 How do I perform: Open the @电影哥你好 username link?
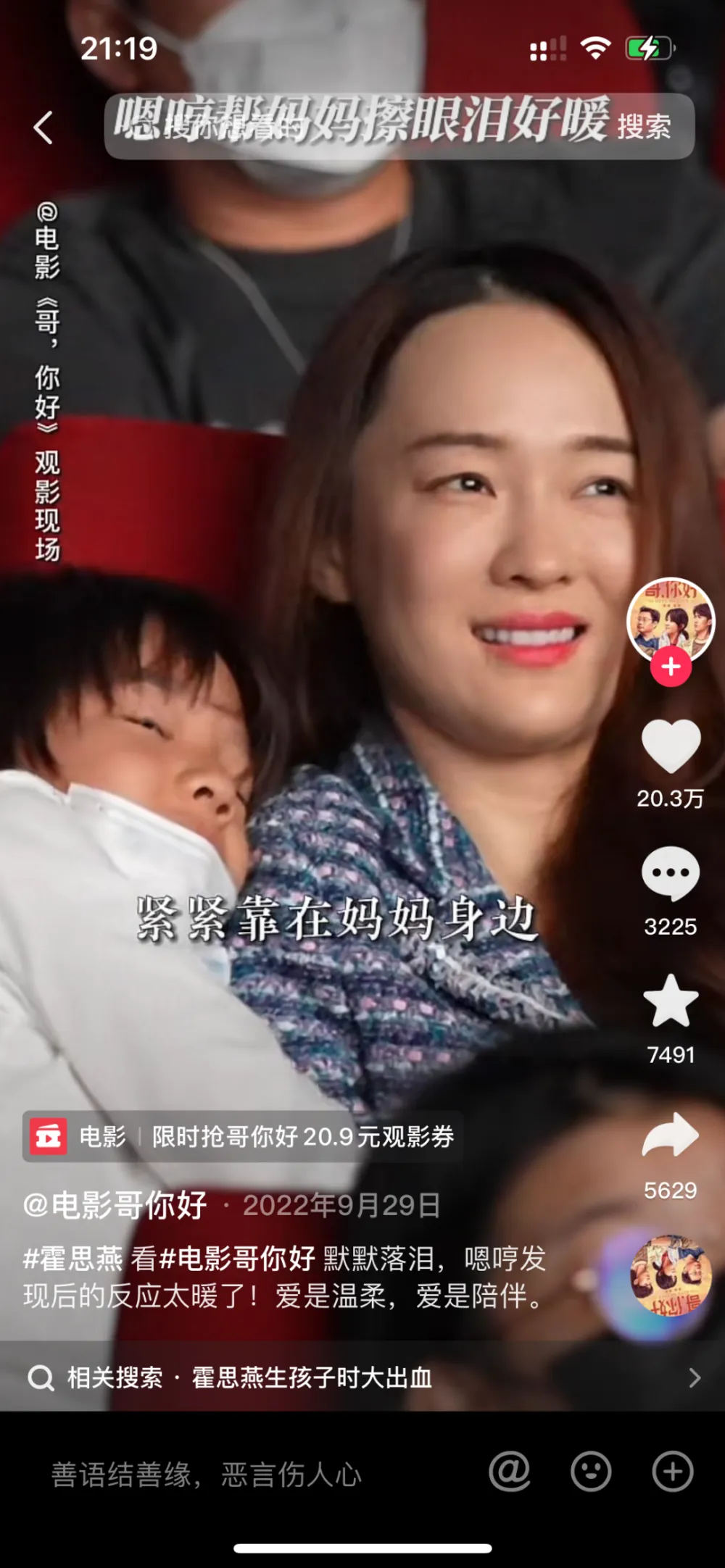coord(116,1206)
